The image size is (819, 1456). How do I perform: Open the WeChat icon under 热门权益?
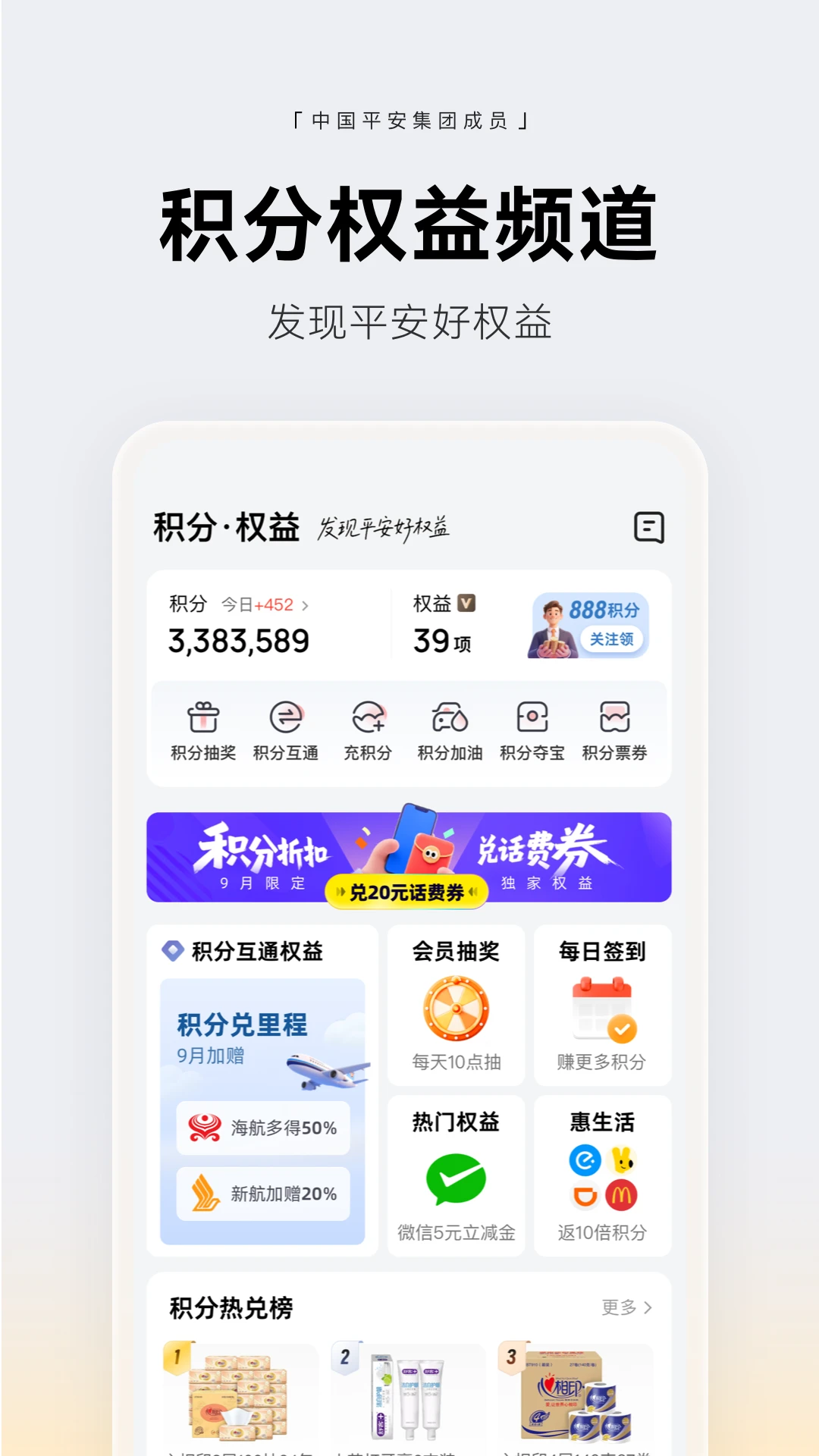coord(455,1180)
